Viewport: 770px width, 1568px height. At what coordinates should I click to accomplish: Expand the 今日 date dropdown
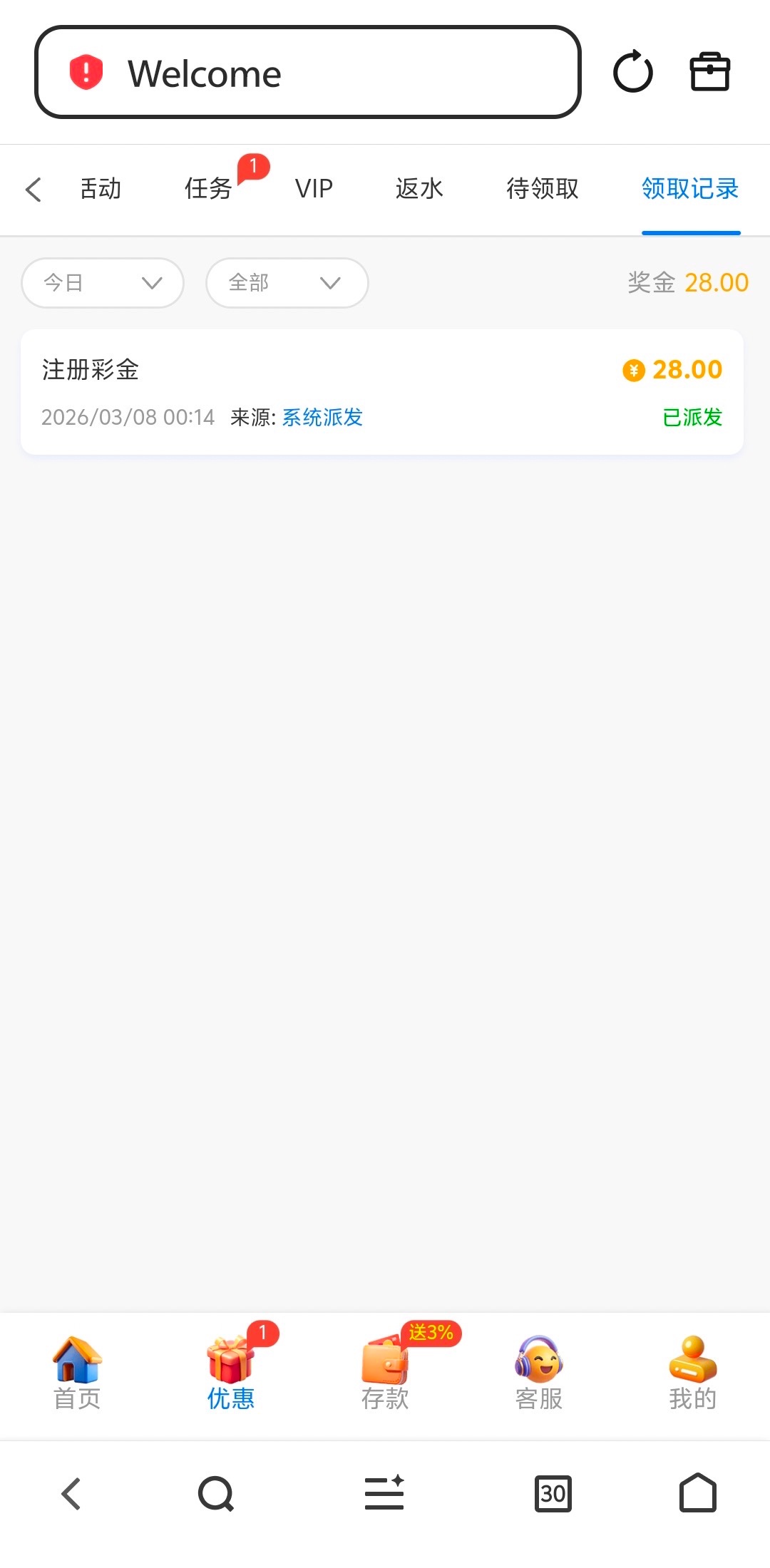click(103, 283)
